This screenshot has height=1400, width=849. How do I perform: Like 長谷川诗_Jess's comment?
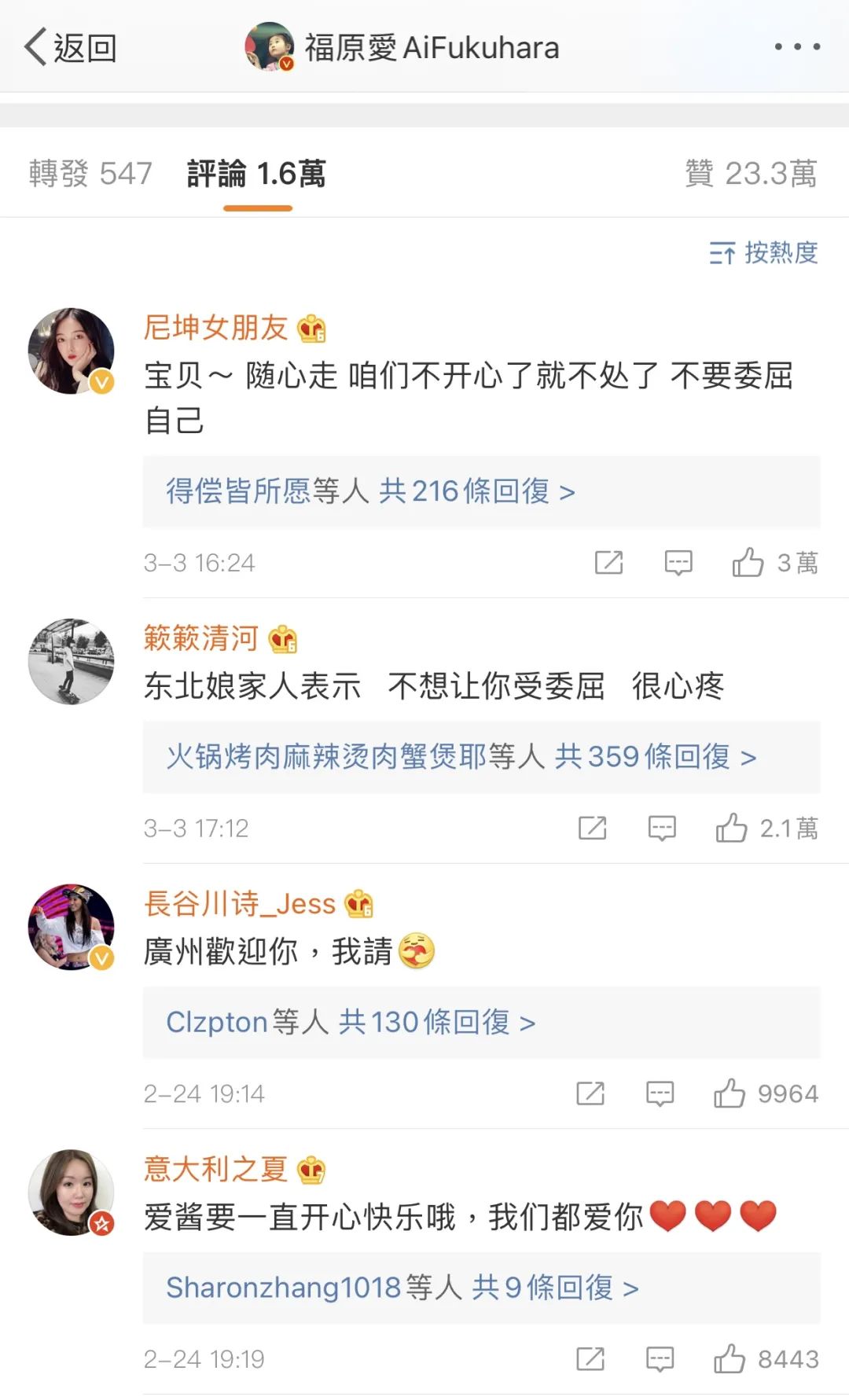click(766, 1093)
